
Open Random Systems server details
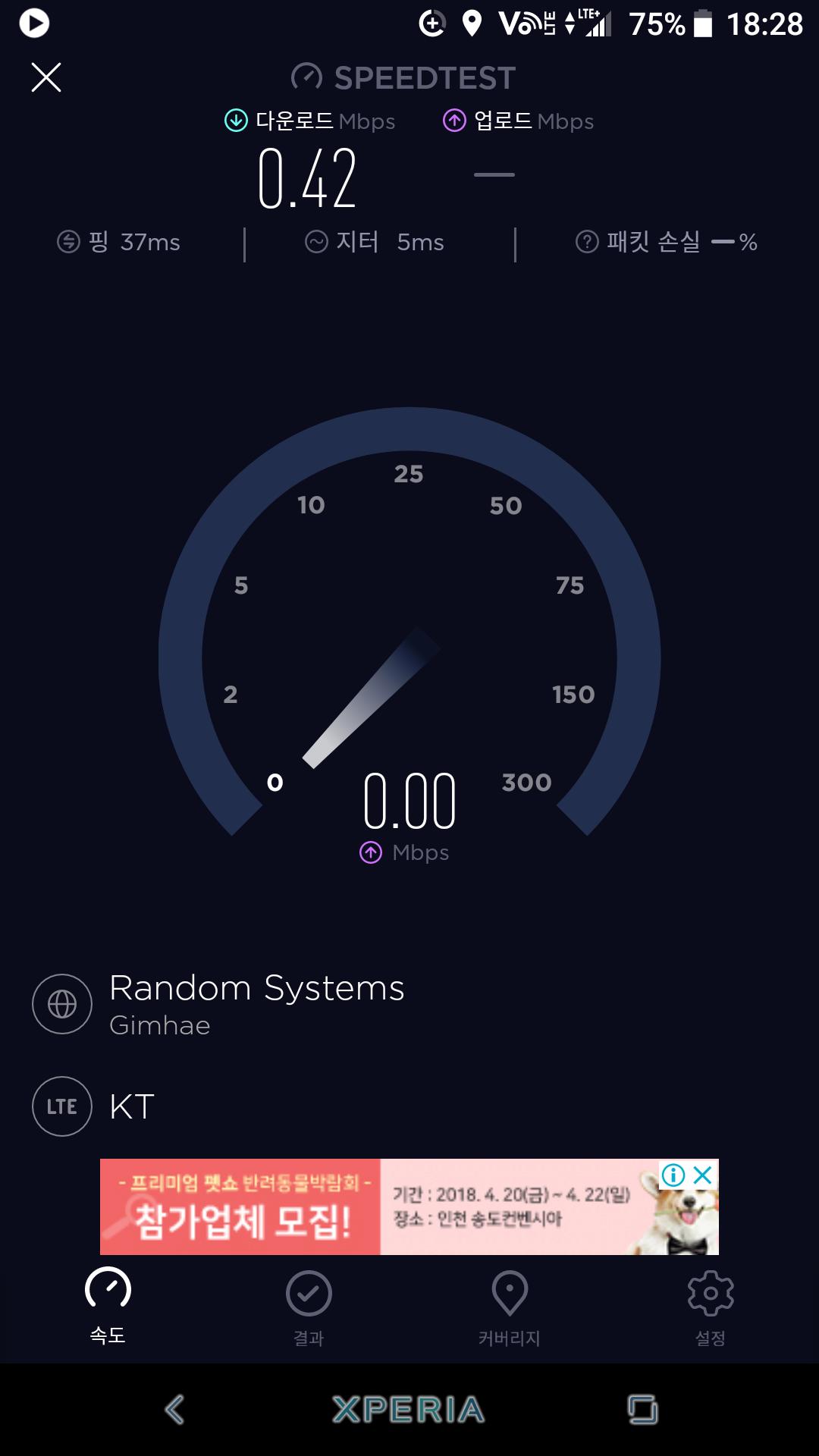[x=256, y=1003]
